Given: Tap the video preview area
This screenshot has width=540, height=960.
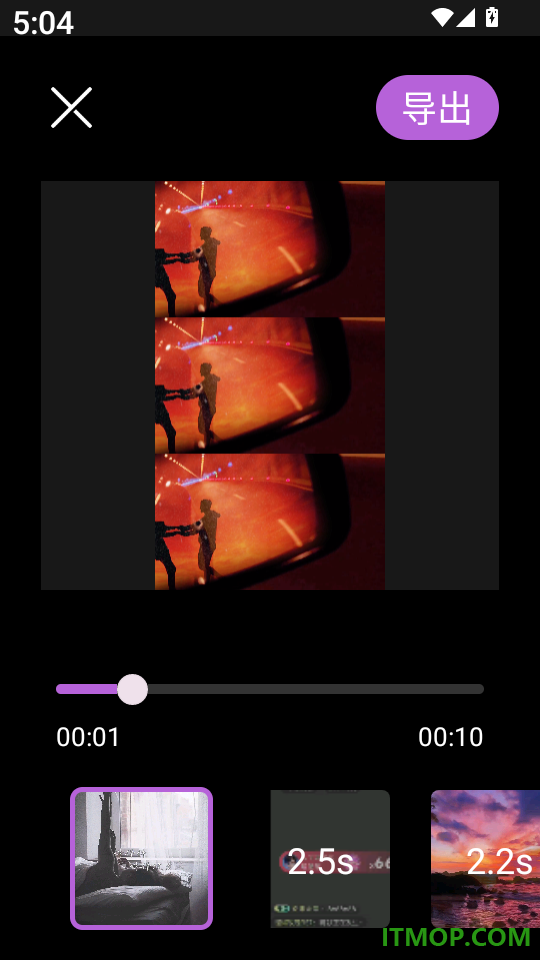Looking at the screenshot, I should [x=270, y=385].
